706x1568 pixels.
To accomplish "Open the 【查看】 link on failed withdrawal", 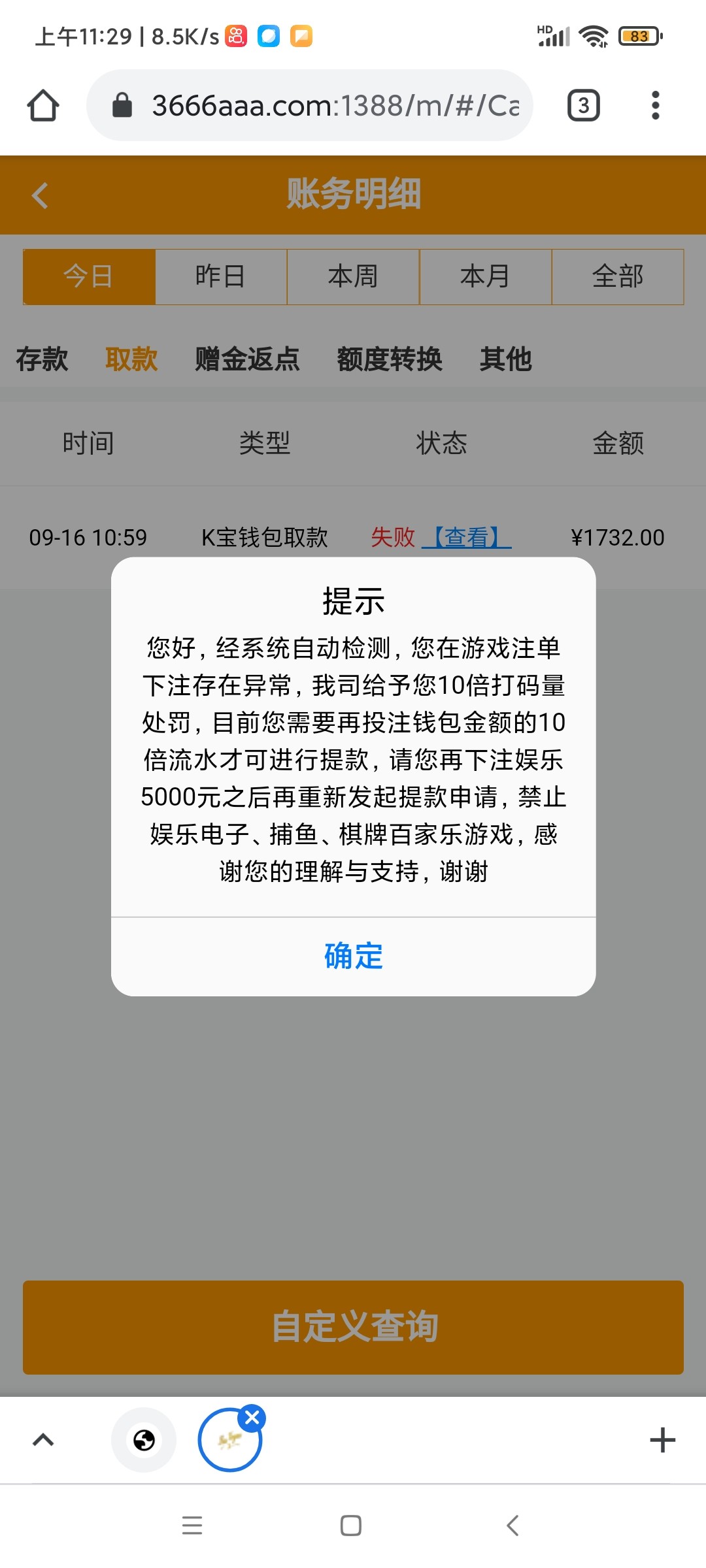I will tap(469, 537).
